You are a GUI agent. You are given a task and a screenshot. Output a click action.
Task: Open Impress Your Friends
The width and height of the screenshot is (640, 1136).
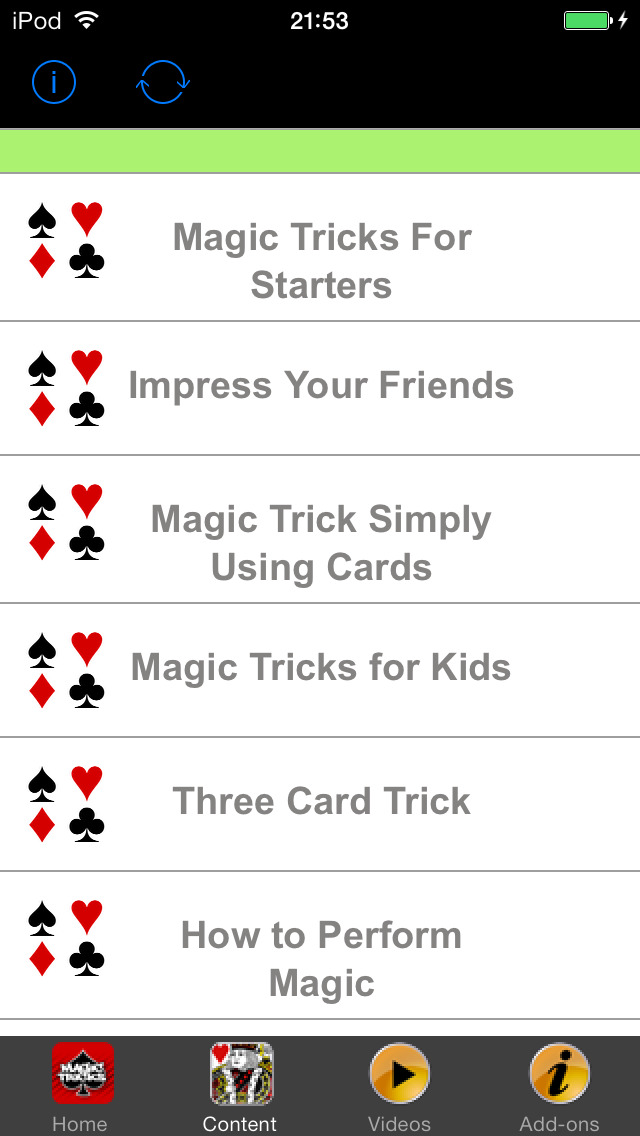click(320, 387)
